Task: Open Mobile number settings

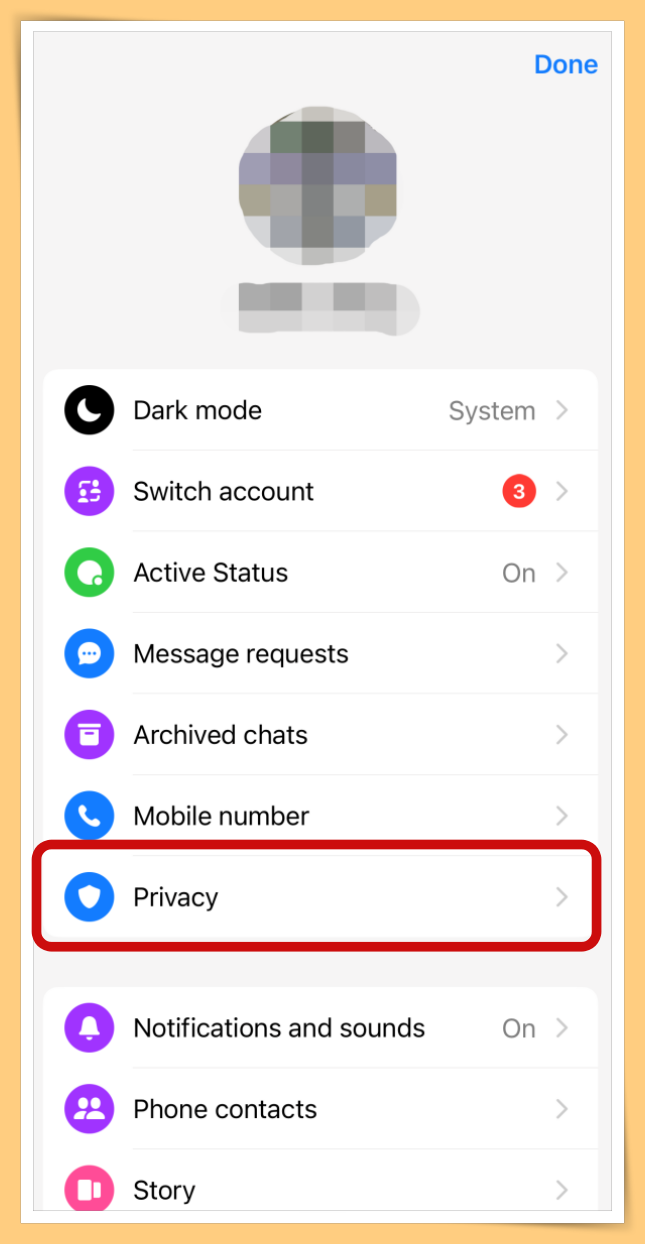Action: point(320,815)
